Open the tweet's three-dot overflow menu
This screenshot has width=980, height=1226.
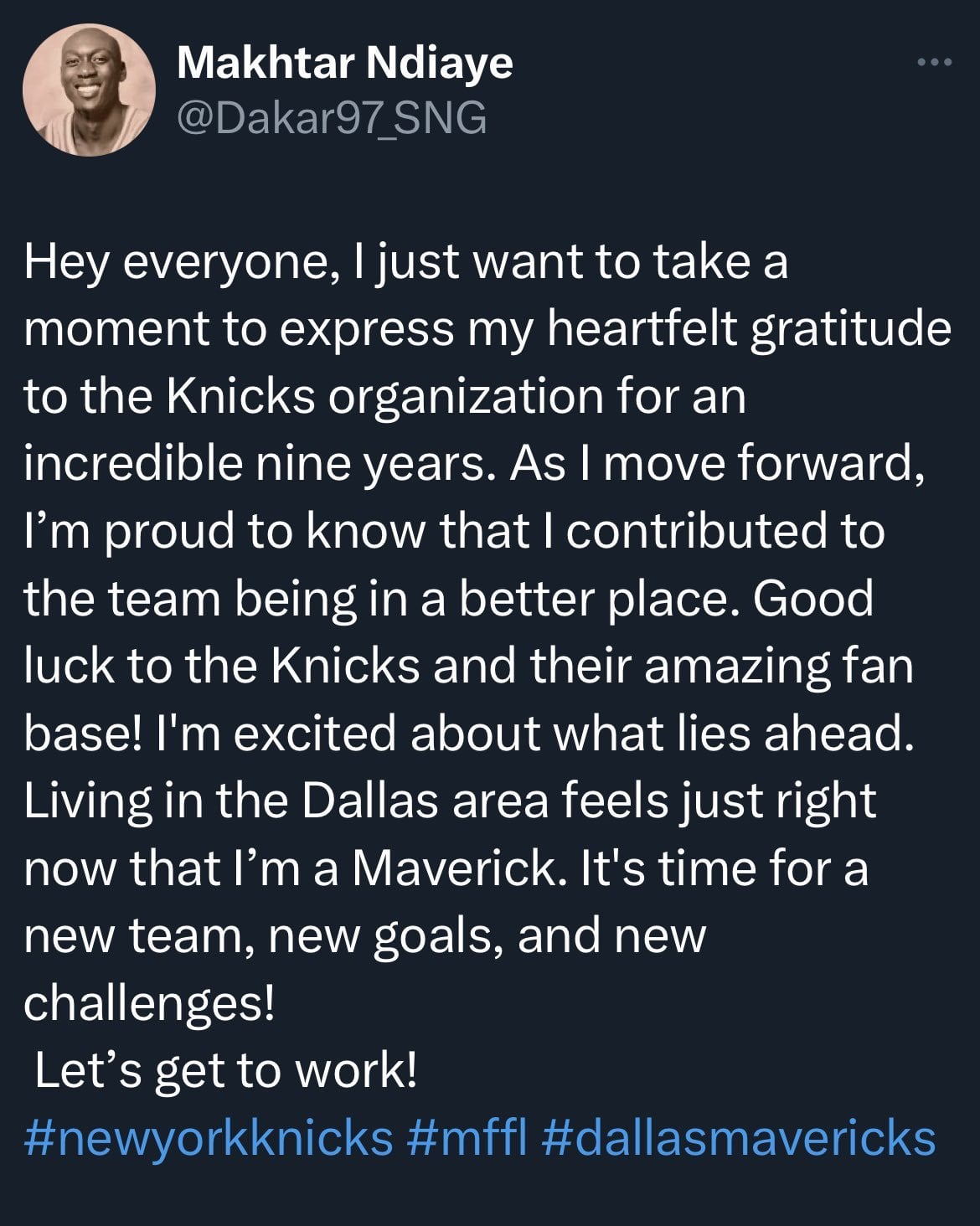point(935,62)
